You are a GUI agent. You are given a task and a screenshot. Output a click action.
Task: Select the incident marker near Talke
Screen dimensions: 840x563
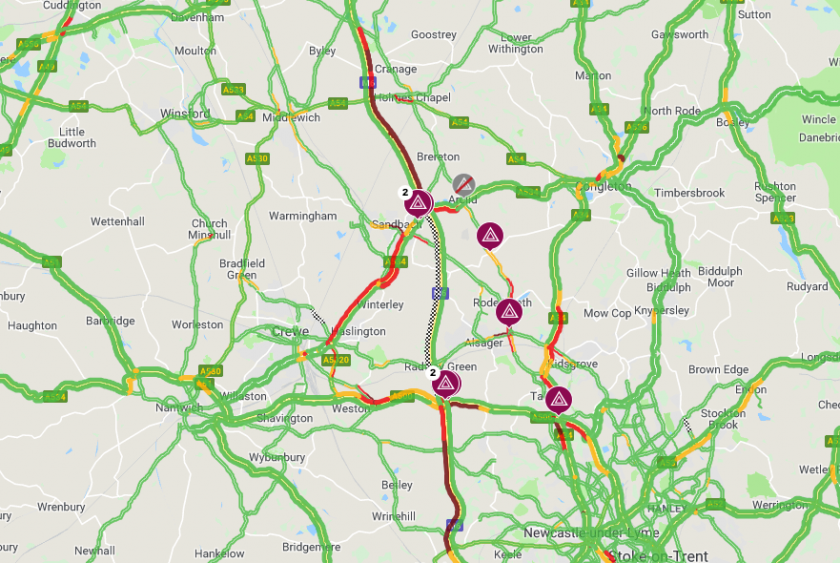coord(558,400)
